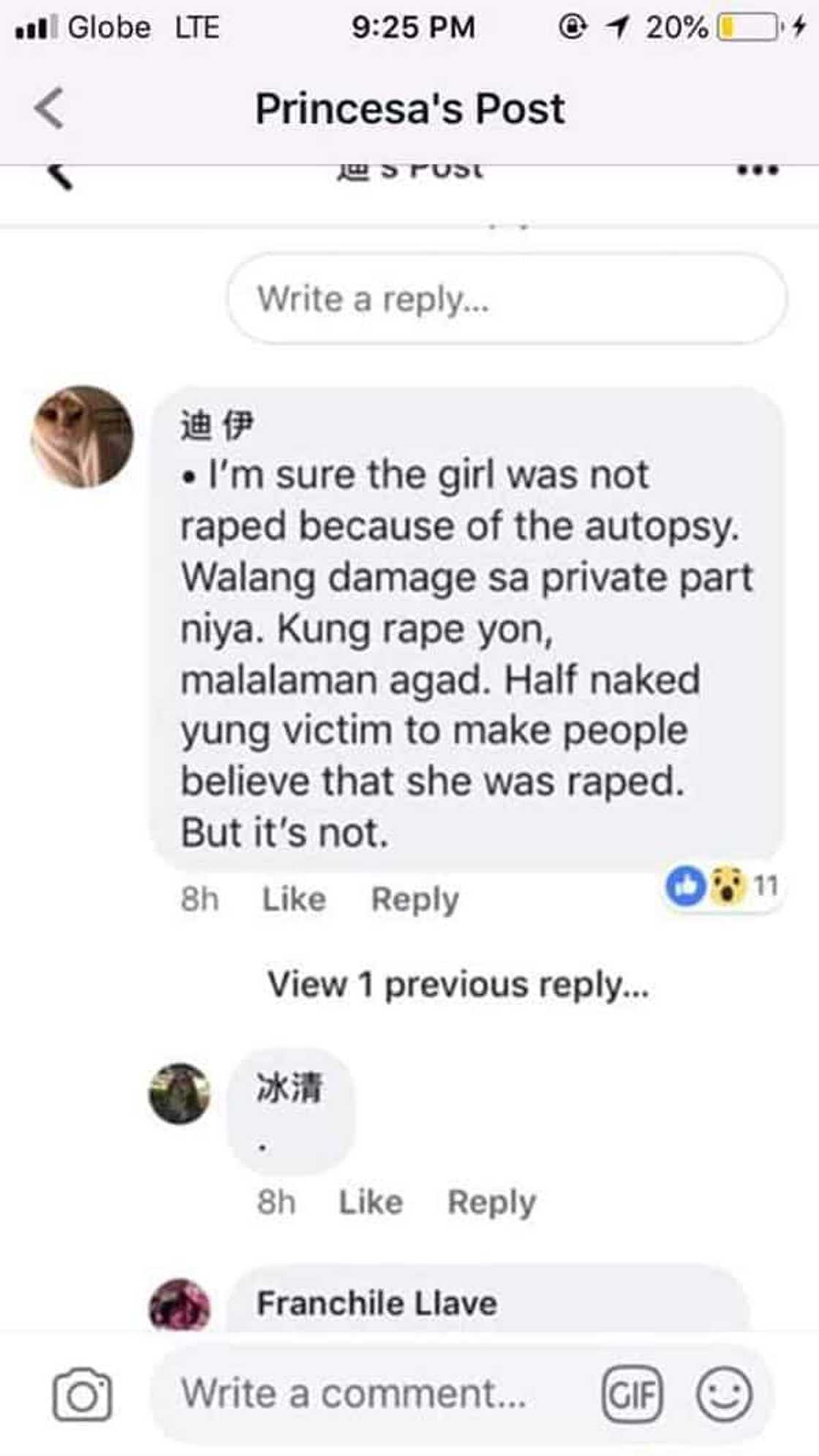Tap the Write a reply field
819x1456 pixels.
pyautogui.click(x=506, y=298)
